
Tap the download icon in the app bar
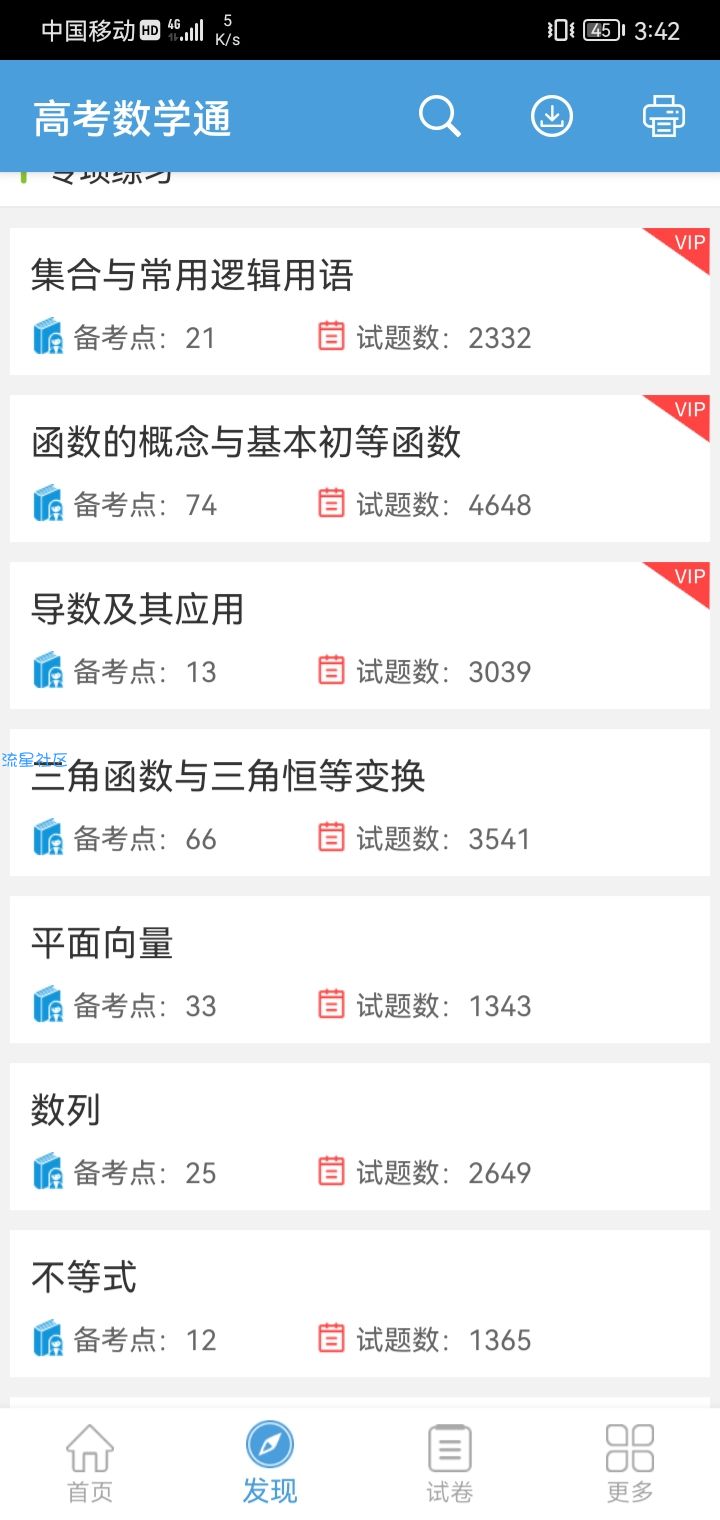click(551, 117)
